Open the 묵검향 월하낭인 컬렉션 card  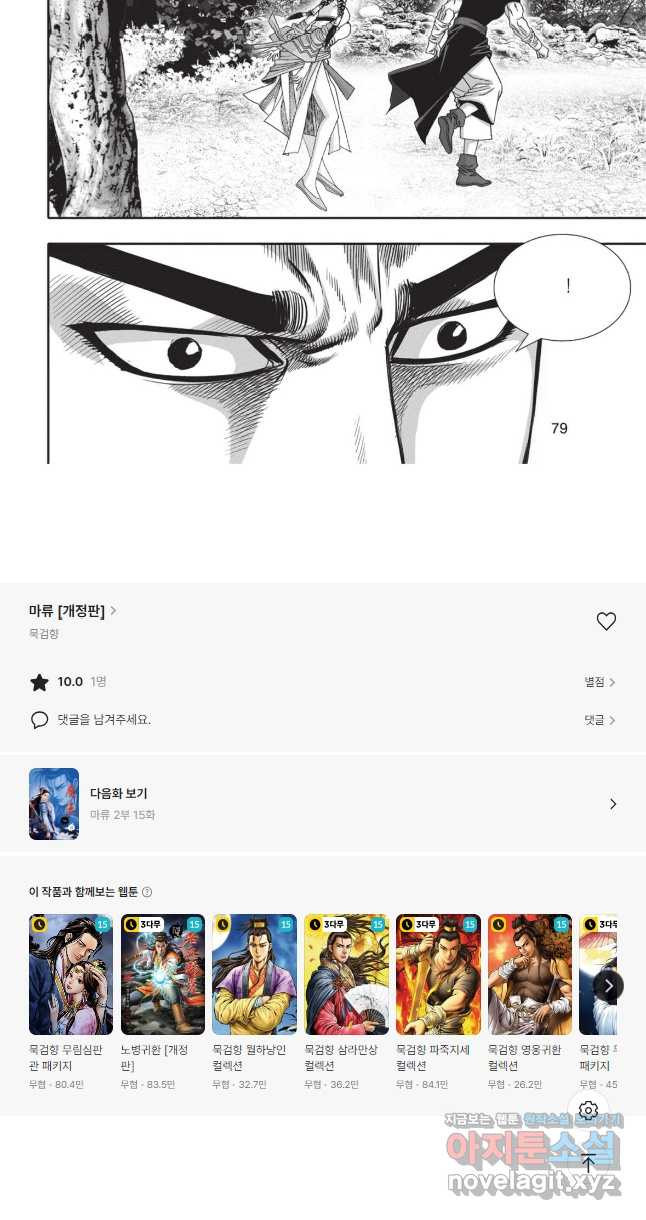[x=254, y=1002]
